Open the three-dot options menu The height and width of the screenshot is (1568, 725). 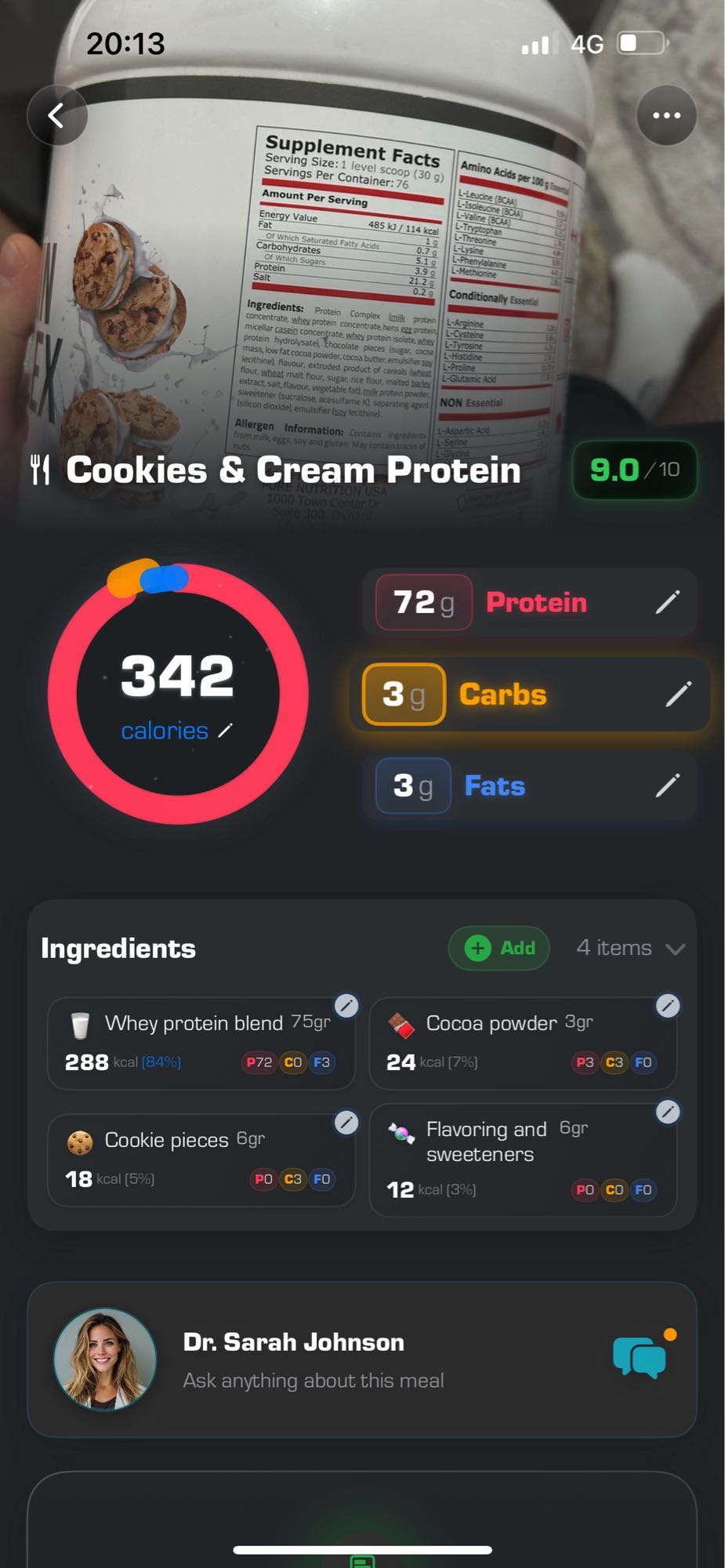667,114
